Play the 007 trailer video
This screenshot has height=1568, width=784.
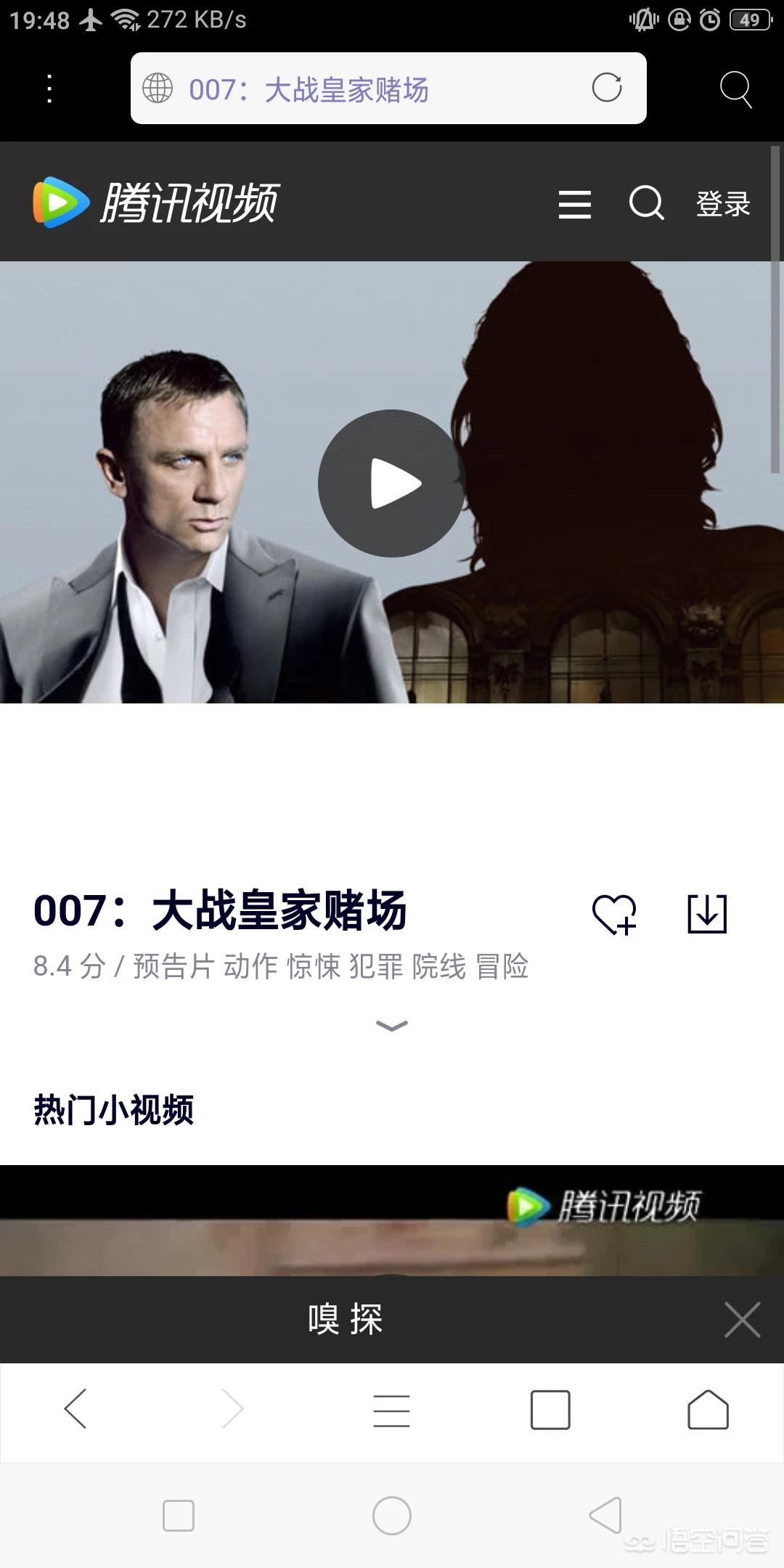pos(391,483)
